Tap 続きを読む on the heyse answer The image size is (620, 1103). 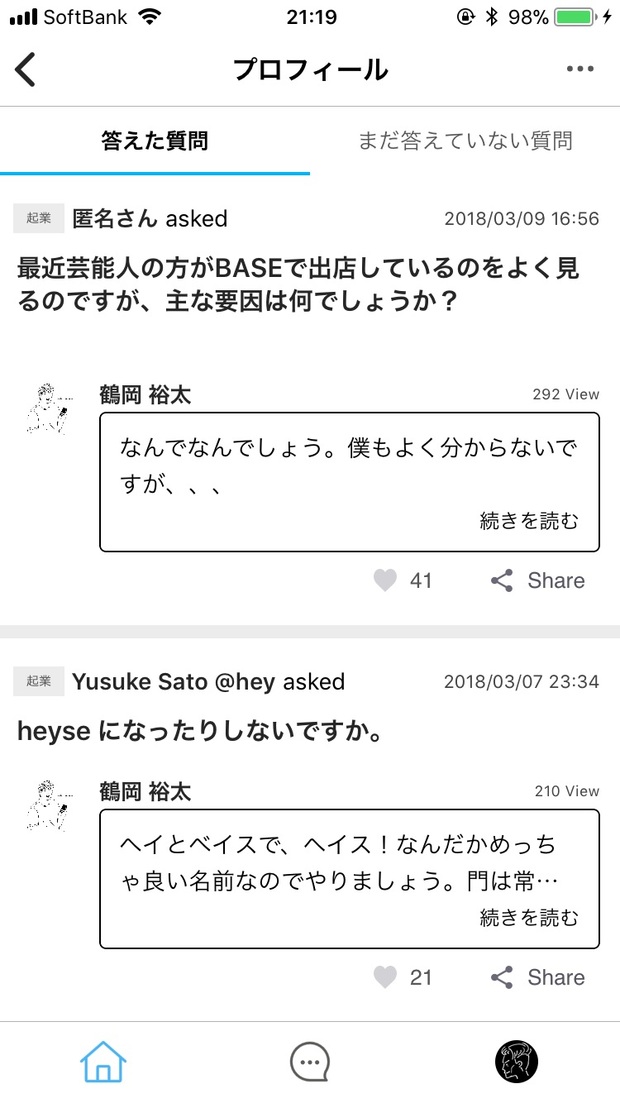pyautogui.click(x=529, y=918)
